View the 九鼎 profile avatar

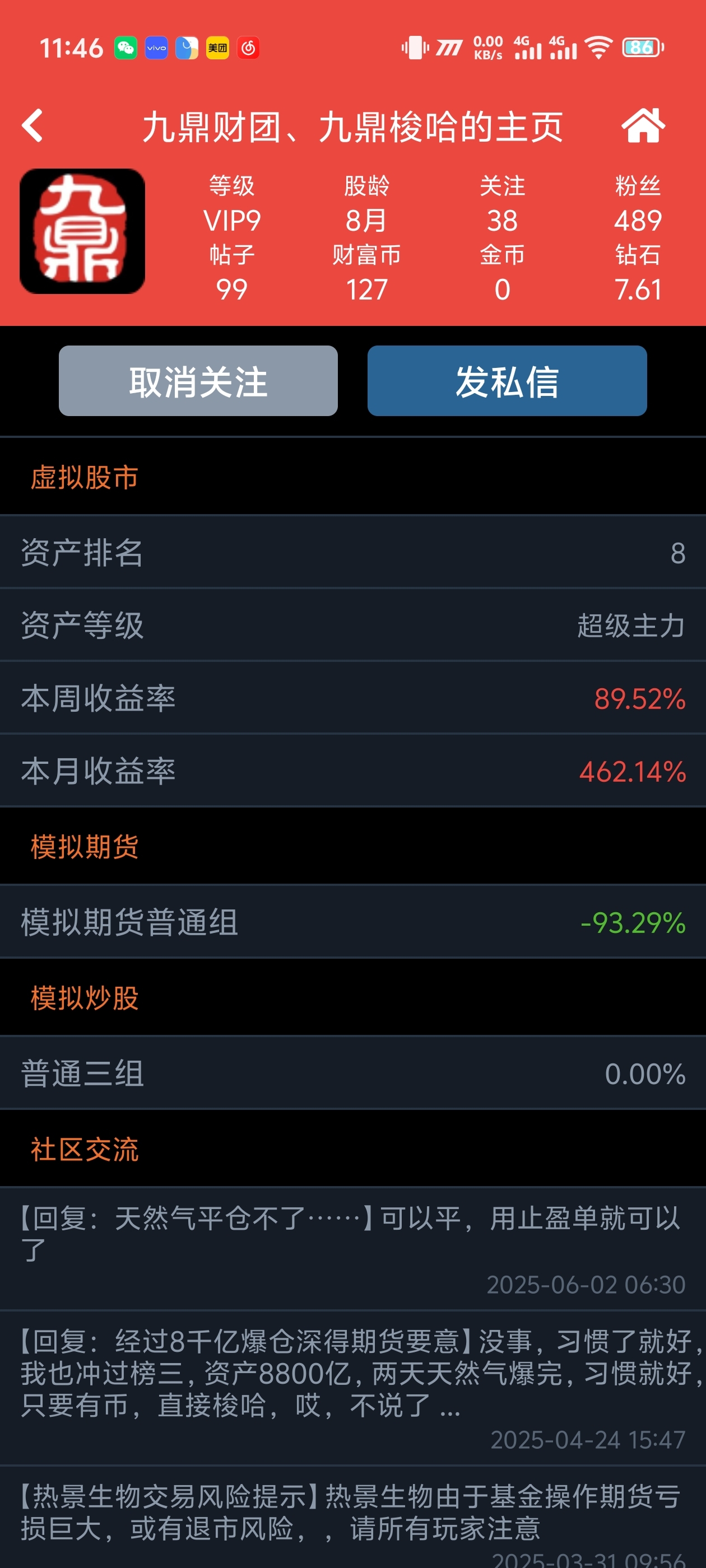pyautogui.click(x=82, y=231)
